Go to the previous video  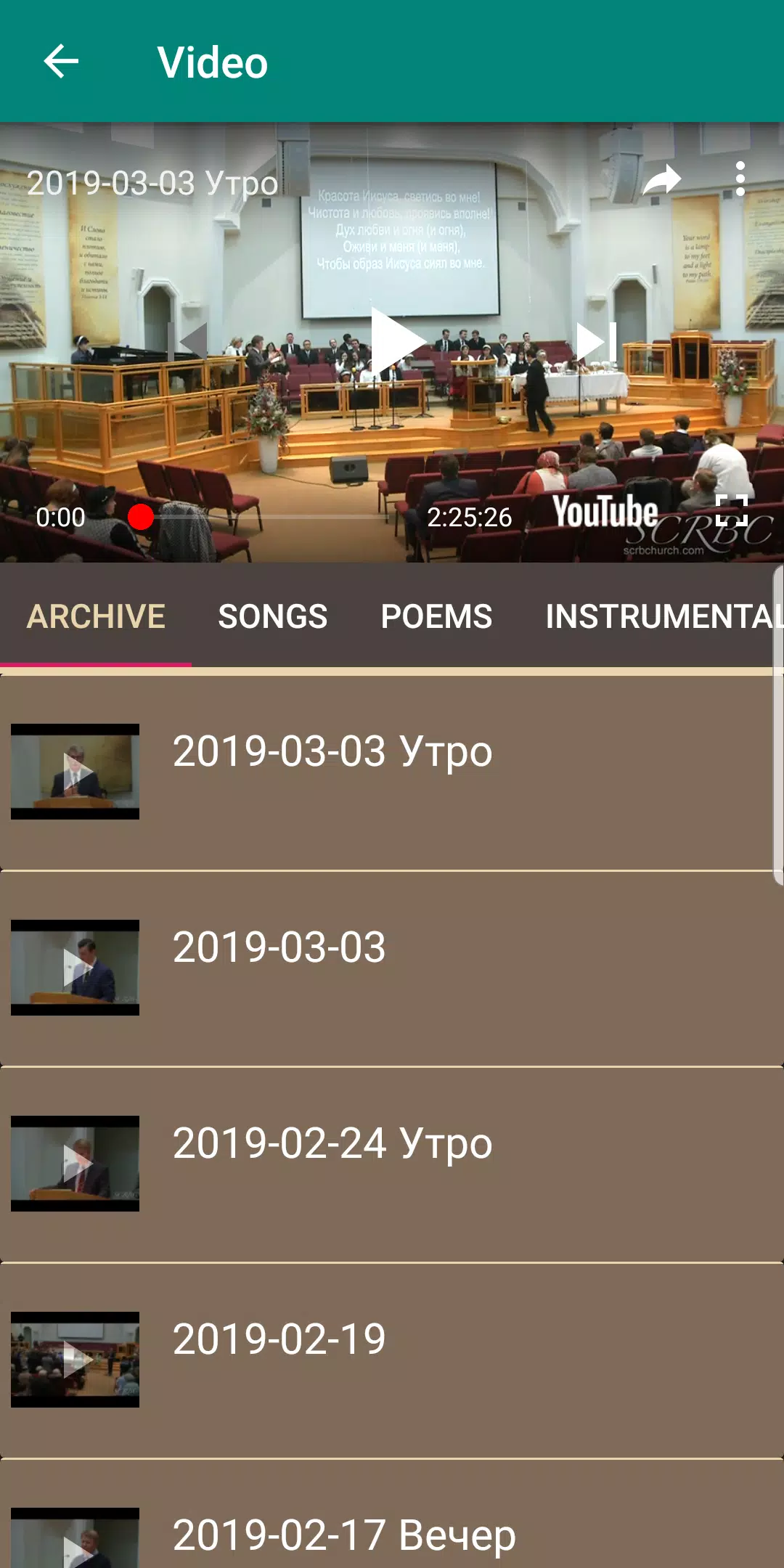click(x=190, y=342)
